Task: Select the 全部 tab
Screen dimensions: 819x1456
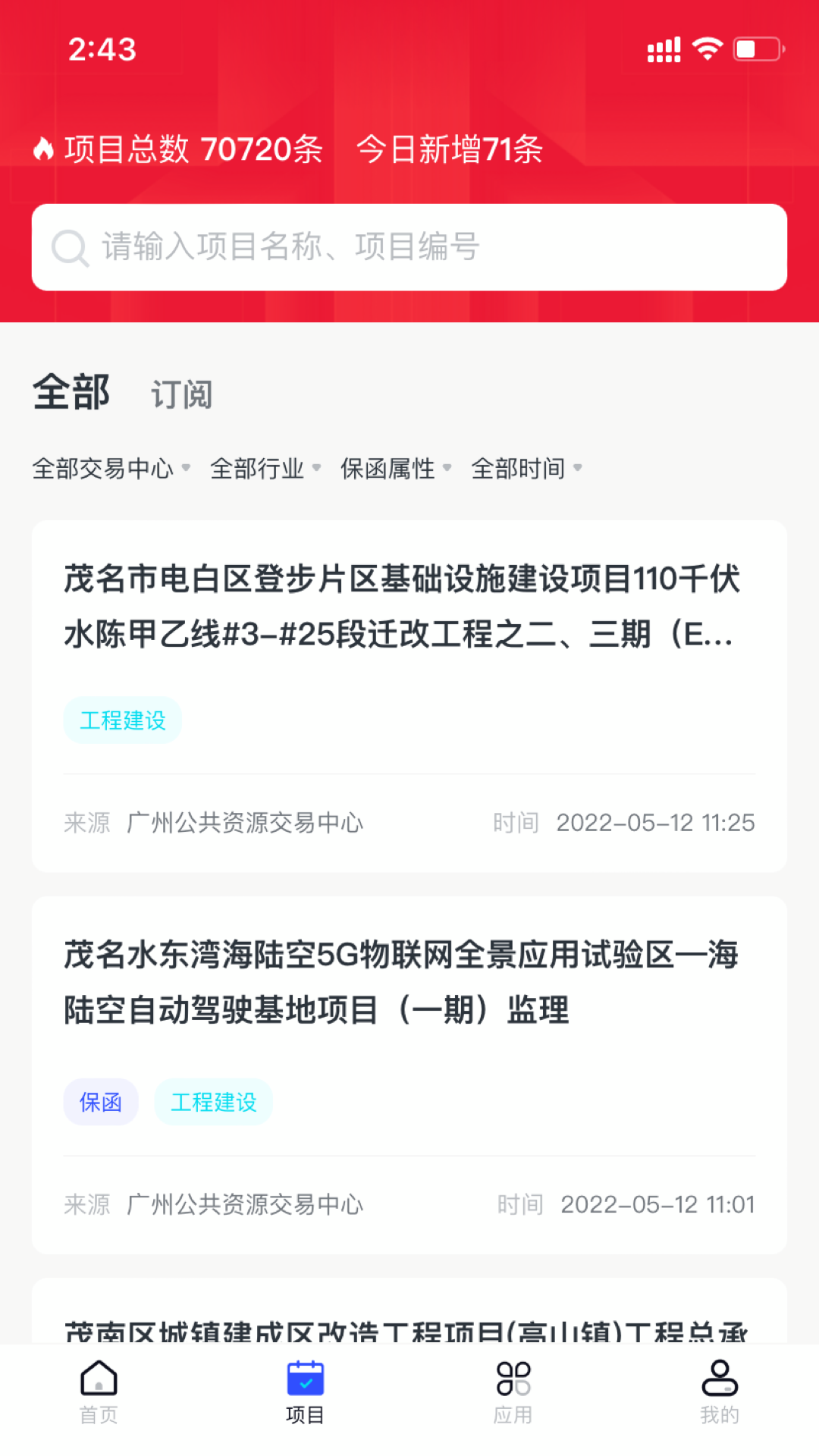Action: point(71,392)
